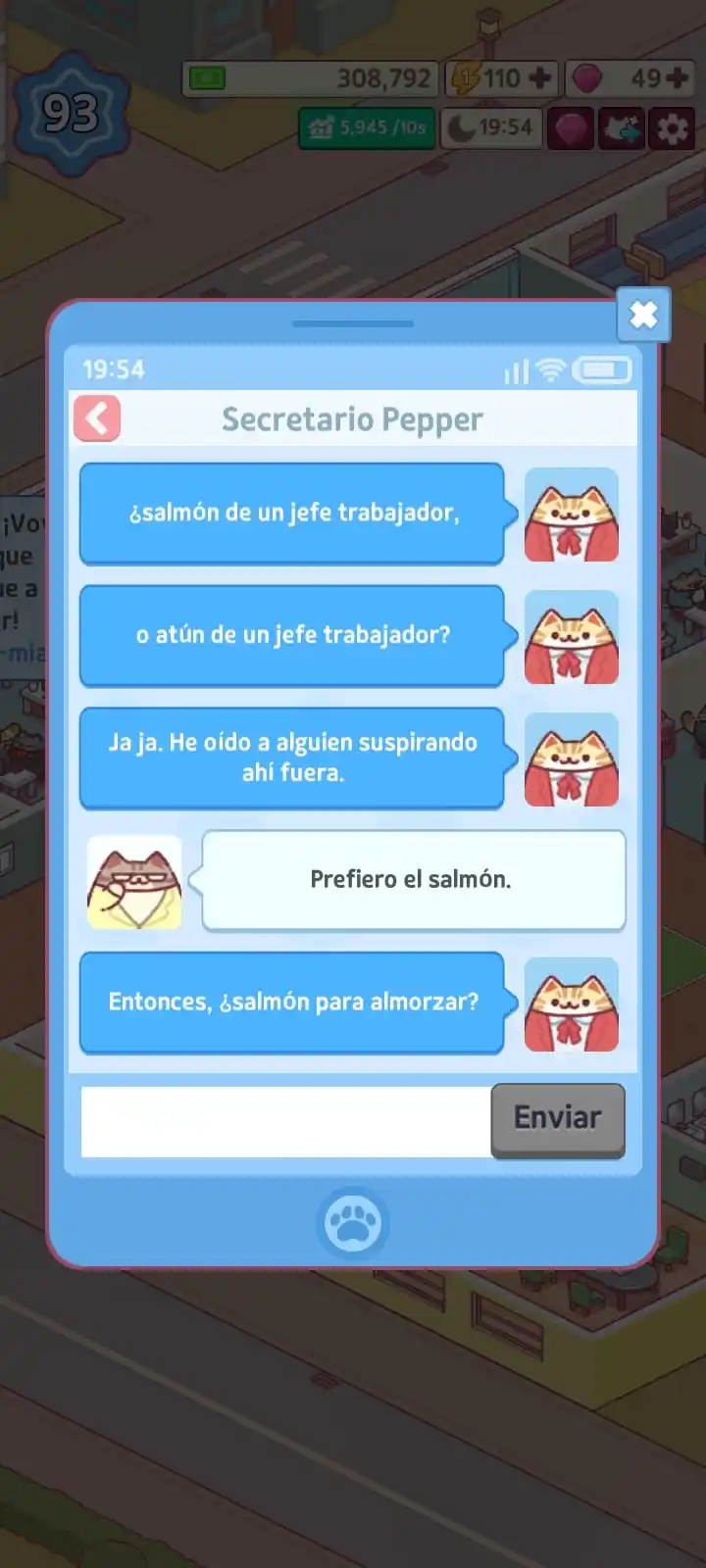Tap the teal cat icon next to settings
The image size is (706, 1568).
point(622,127)
